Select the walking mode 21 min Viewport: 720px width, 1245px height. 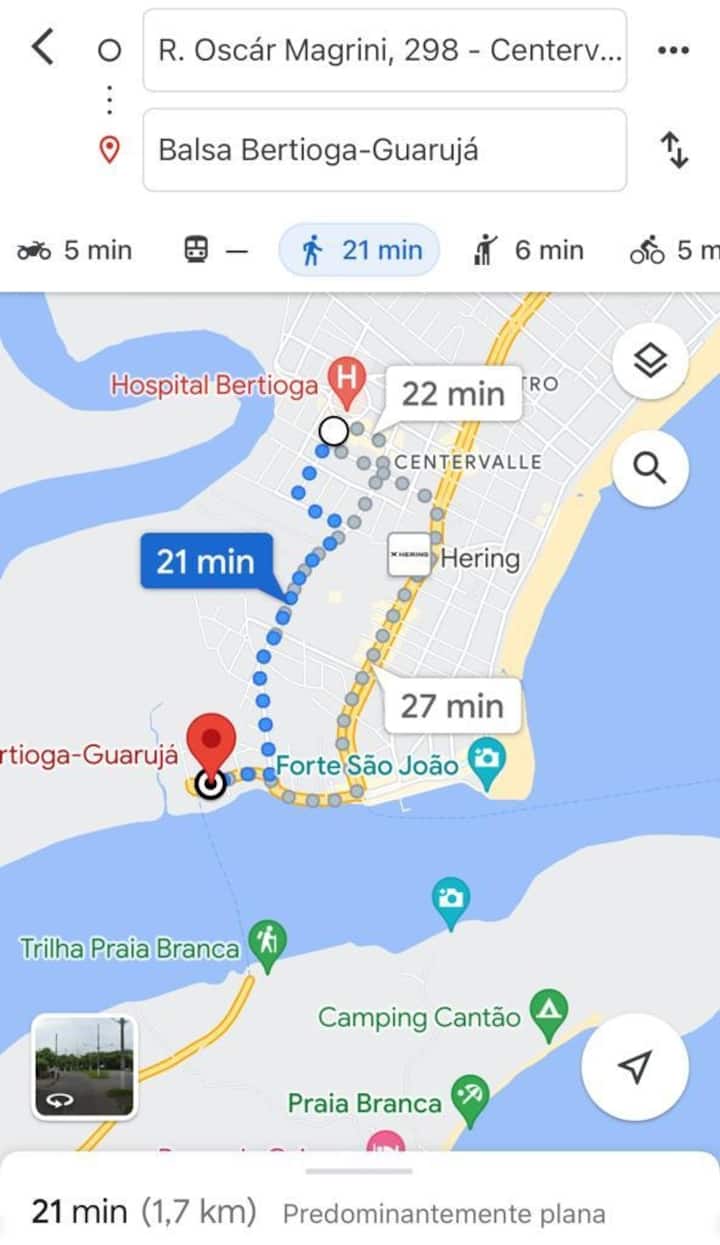click(x=359, y=250)
